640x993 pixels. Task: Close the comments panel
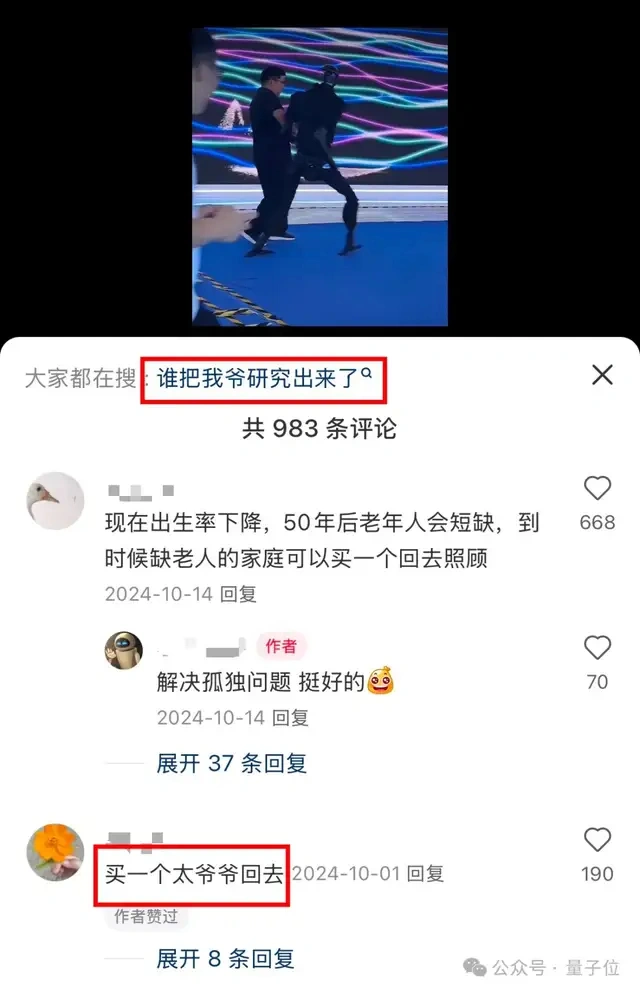(x=602, y=375)
